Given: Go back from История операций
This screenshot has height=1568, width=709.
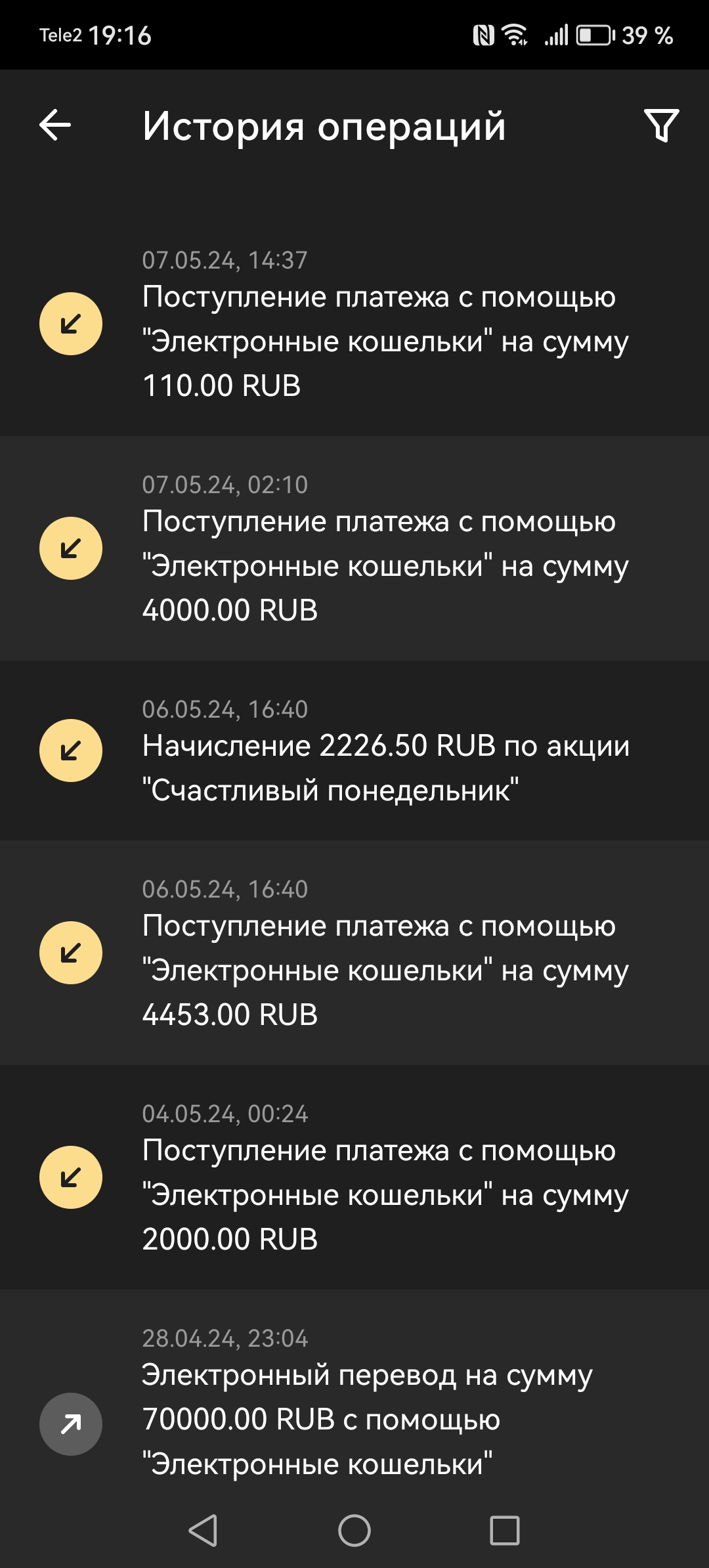Looking at the screenshot, I should coord(55,125).
